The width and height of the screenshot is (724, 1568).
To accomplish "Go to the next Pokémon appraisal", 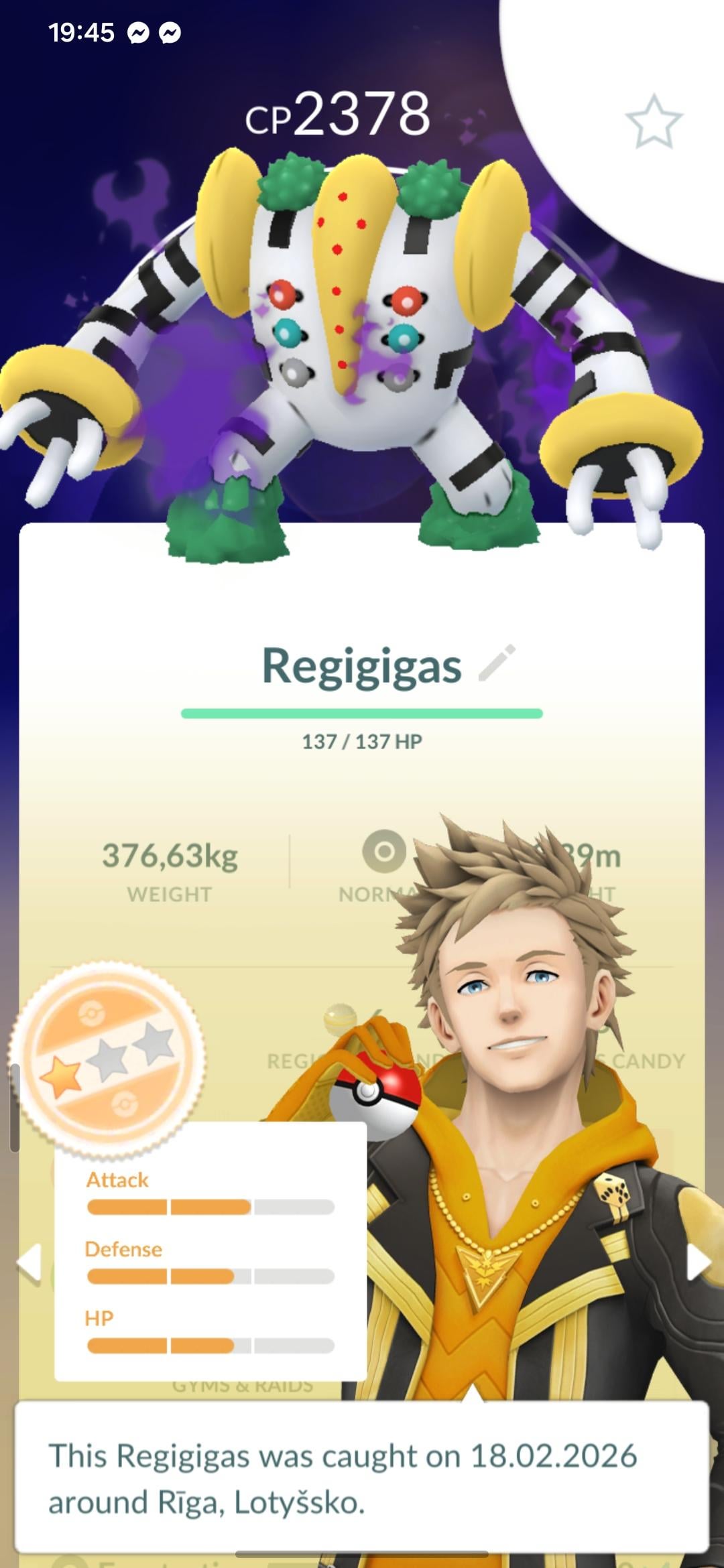I will 697,1263.
